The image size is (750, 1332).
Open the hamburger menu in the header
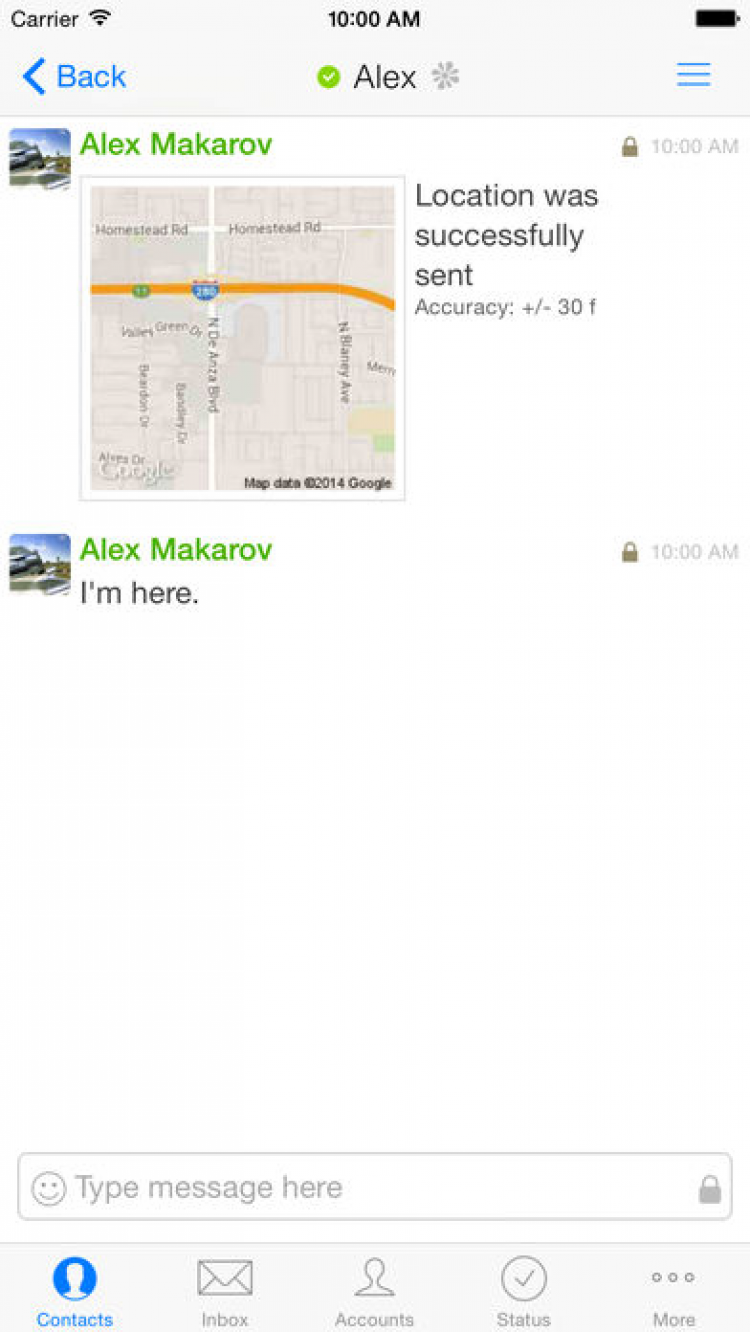tap(693, 76)
